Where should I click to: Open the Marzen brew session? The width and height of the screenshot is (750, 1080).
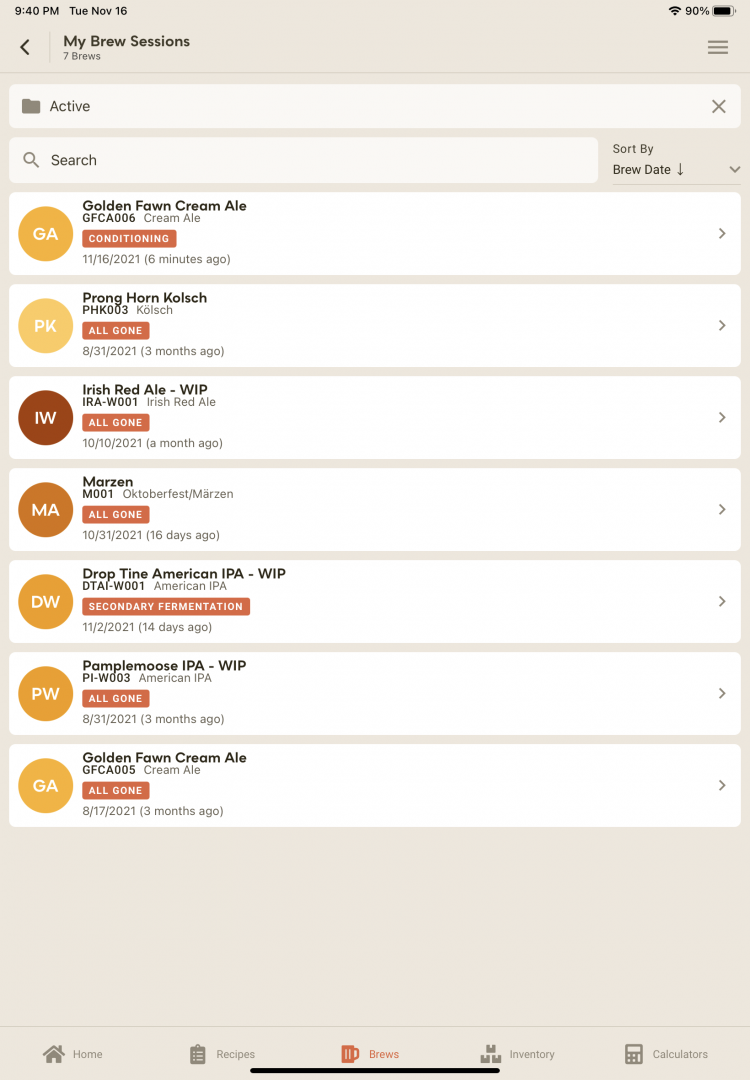[375, 509]
